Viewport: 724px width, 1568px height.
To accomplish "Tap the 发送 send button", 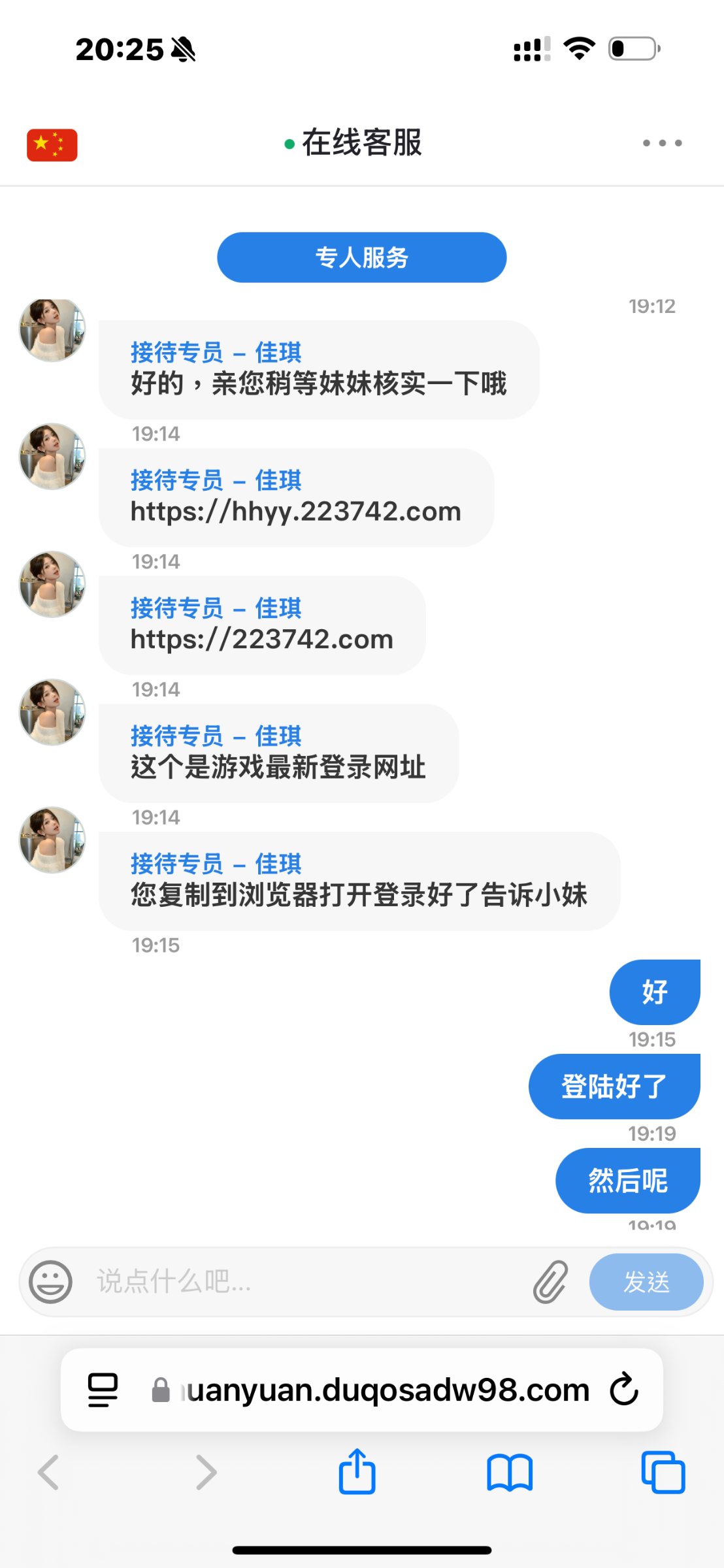I will (646, 1282).
